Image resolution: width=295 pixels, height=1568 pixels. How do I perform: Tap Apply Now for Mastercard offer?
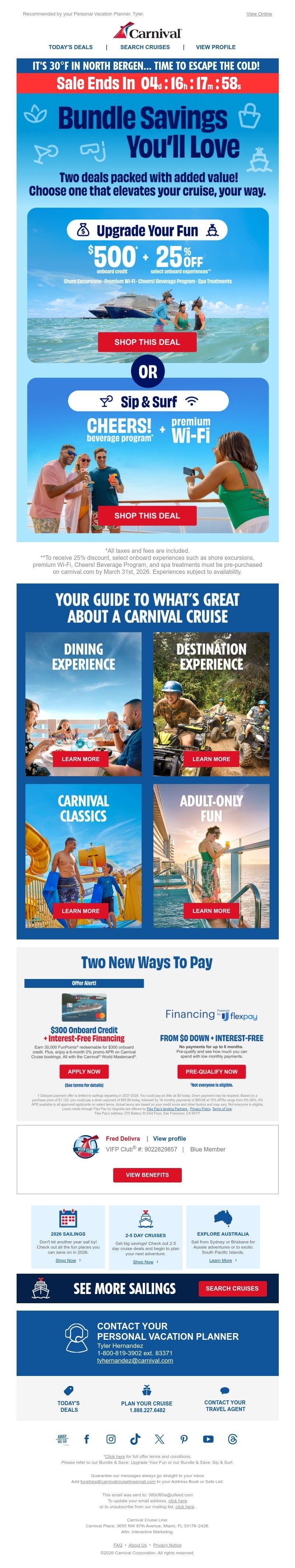84,1071
